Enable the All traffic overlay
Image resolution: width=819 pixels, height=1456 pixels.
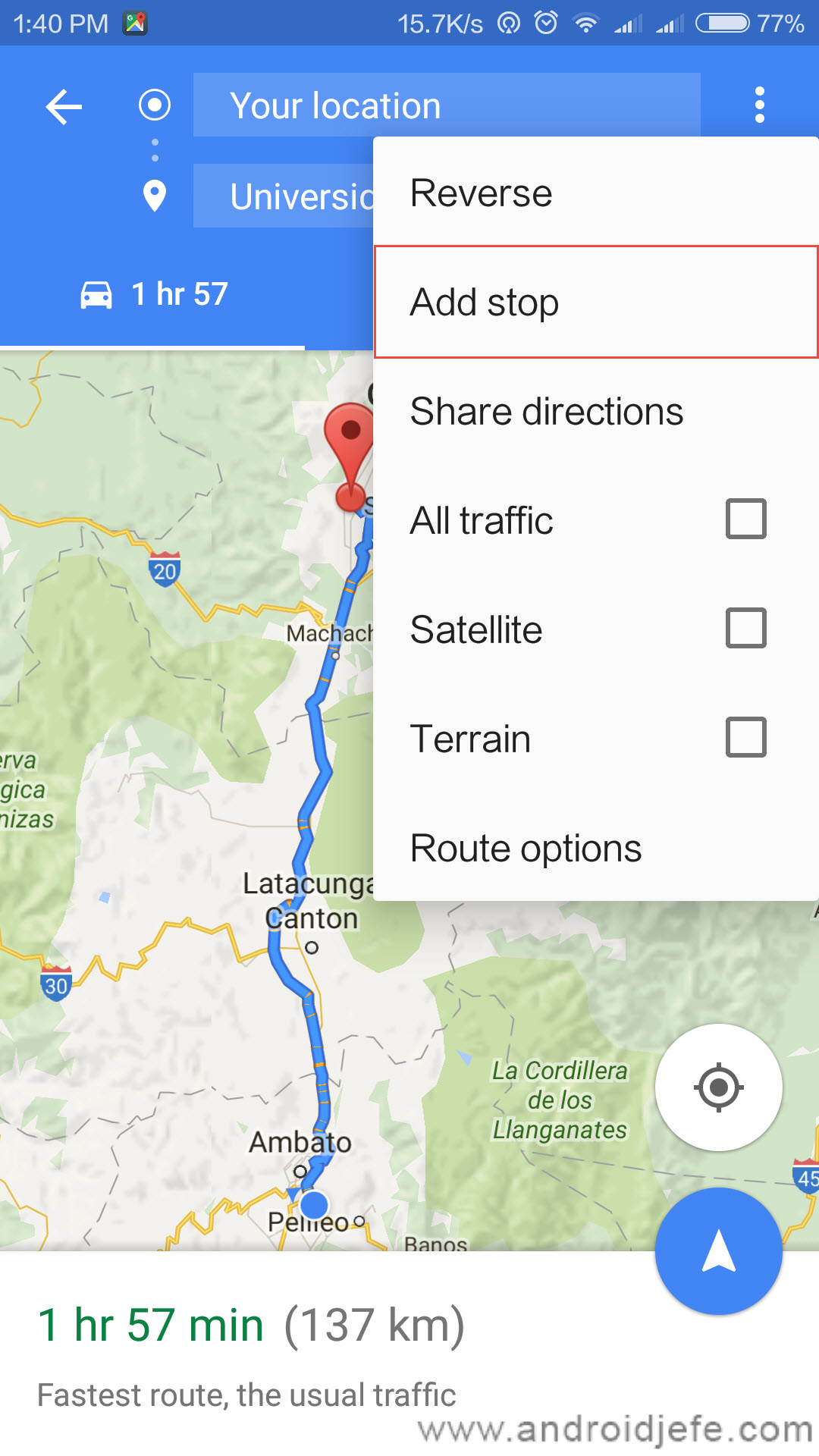click(x=745, y=519)
